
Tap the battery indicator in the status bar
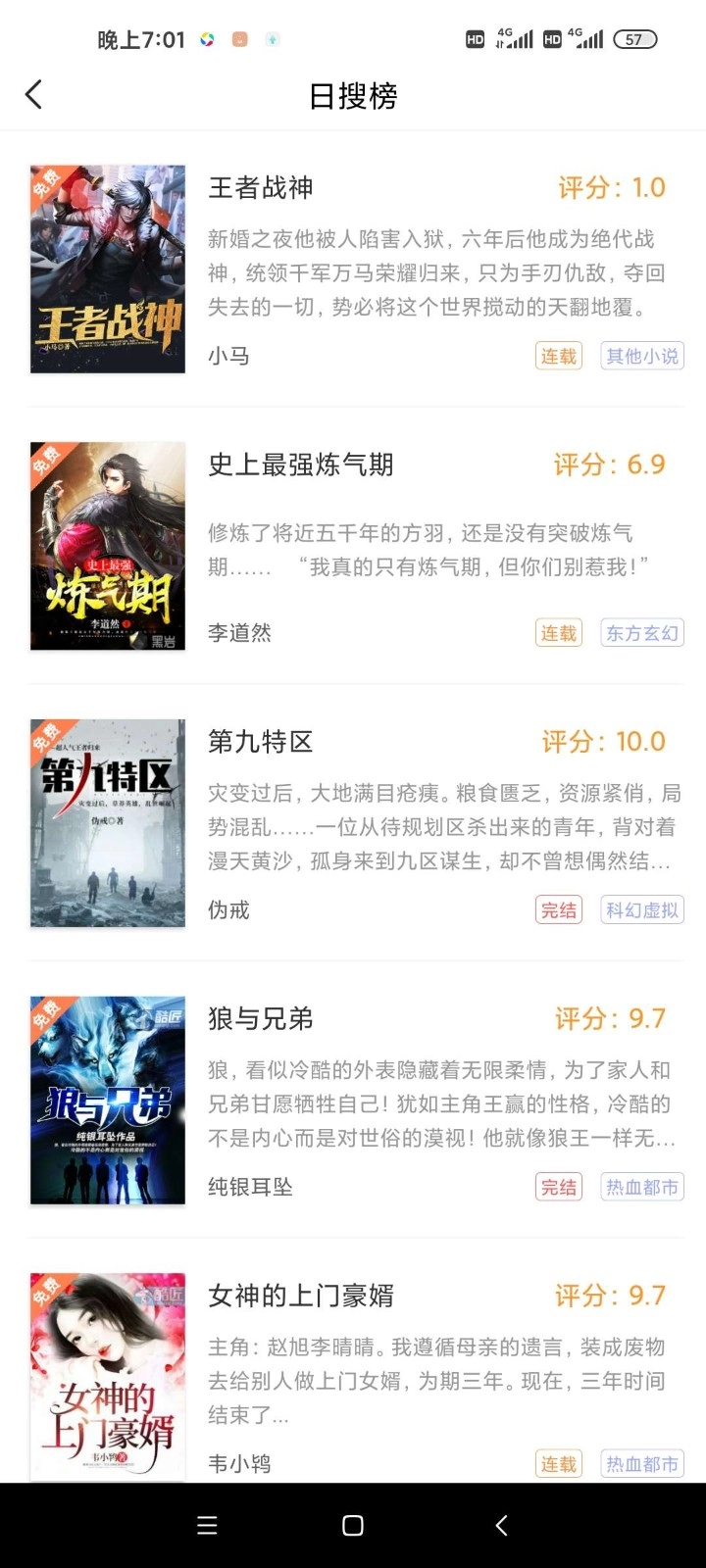(x=633, y=38)
